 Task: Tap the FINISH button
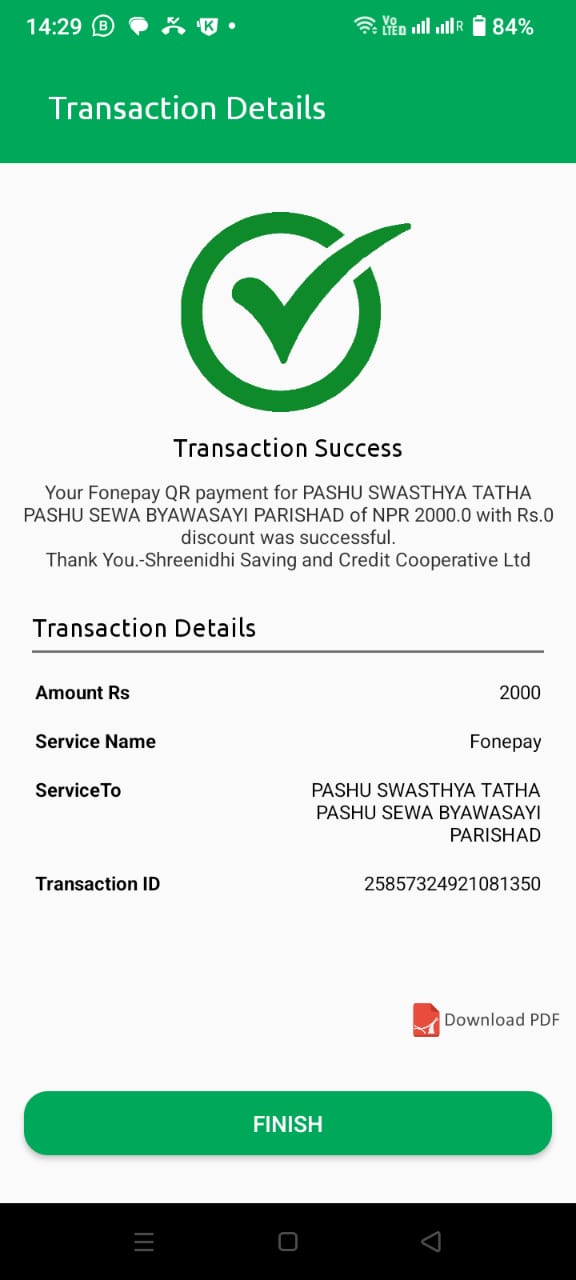click(x=288, y=1123)
